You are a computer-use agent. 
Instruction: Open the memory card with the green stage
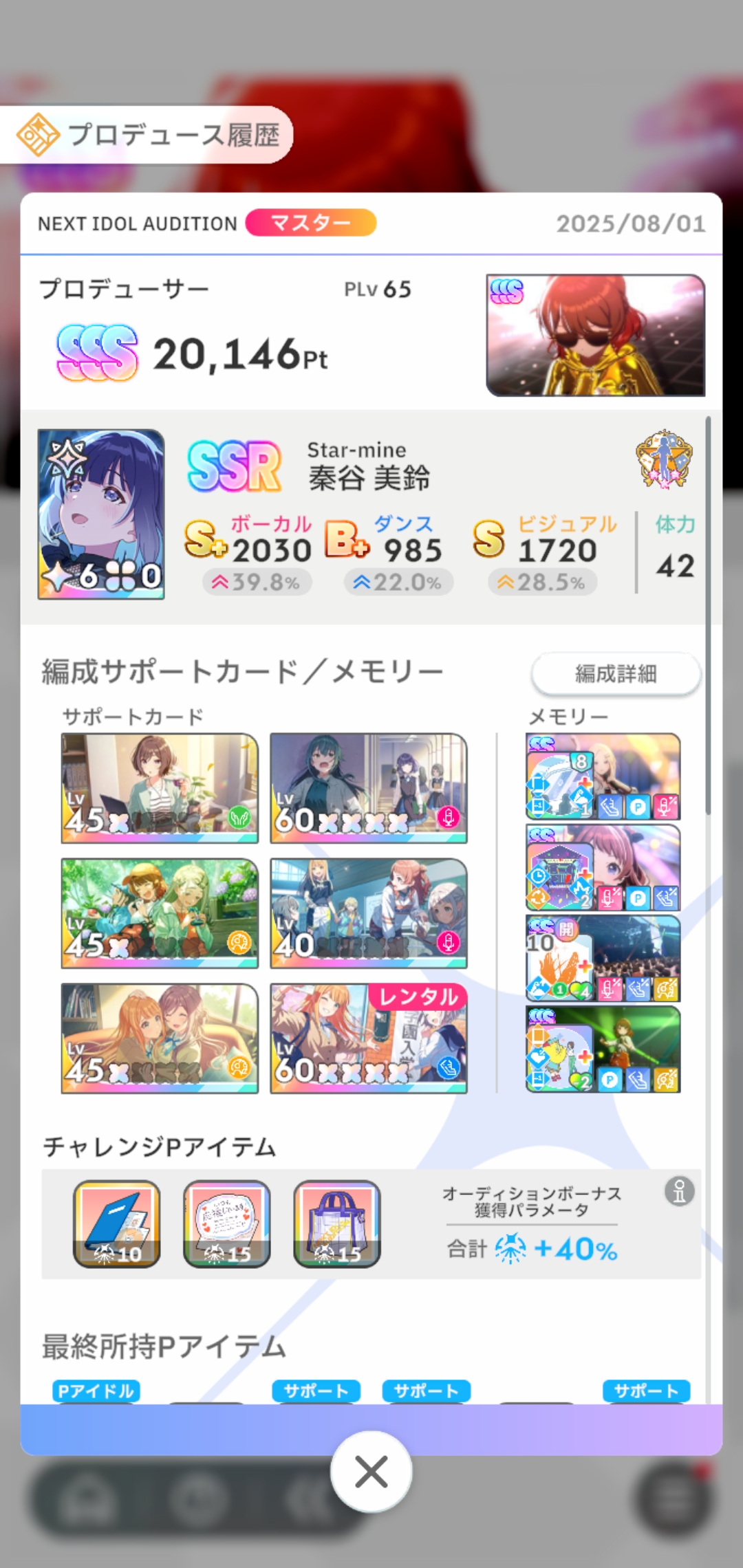click(603, 1049)
